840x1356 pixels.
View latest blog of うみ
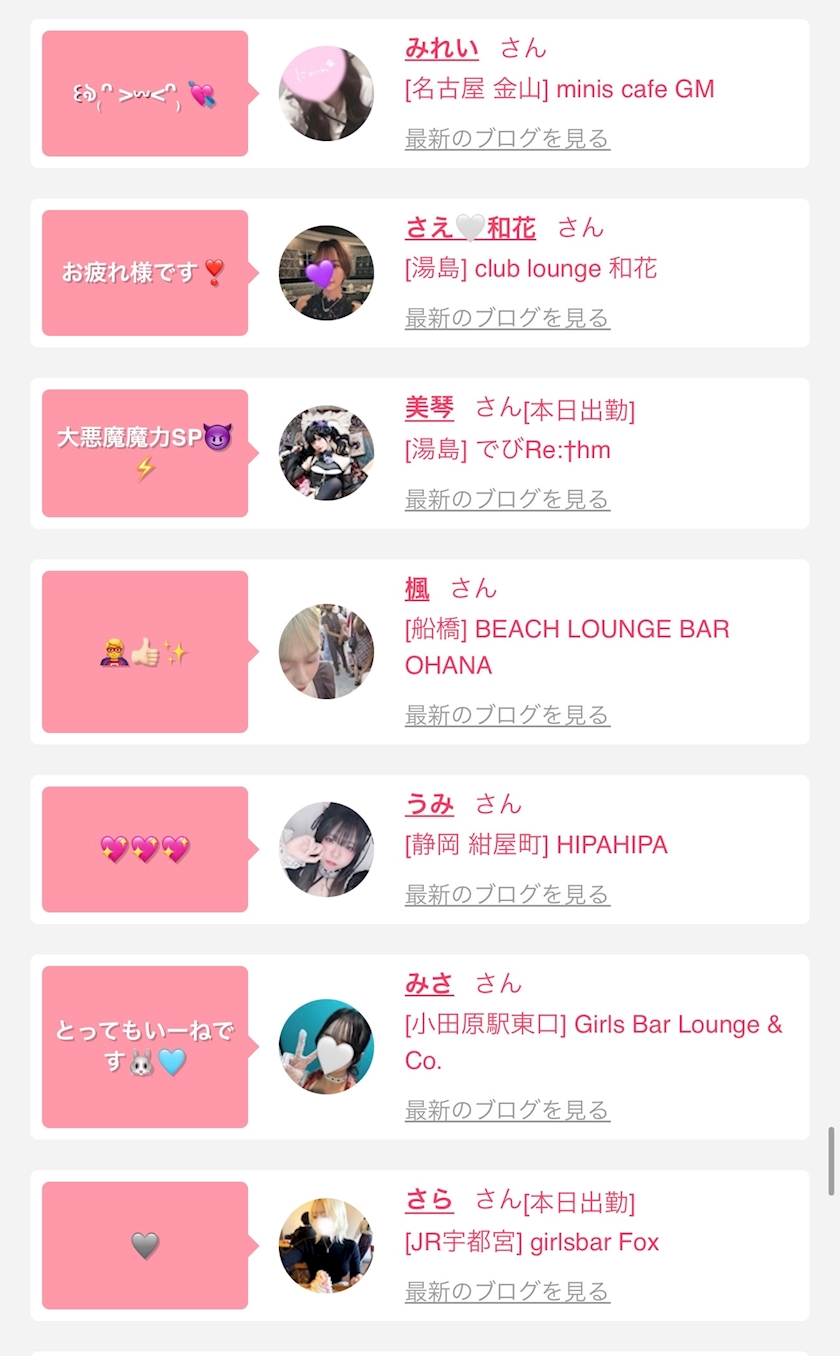[x=507, y=894]
